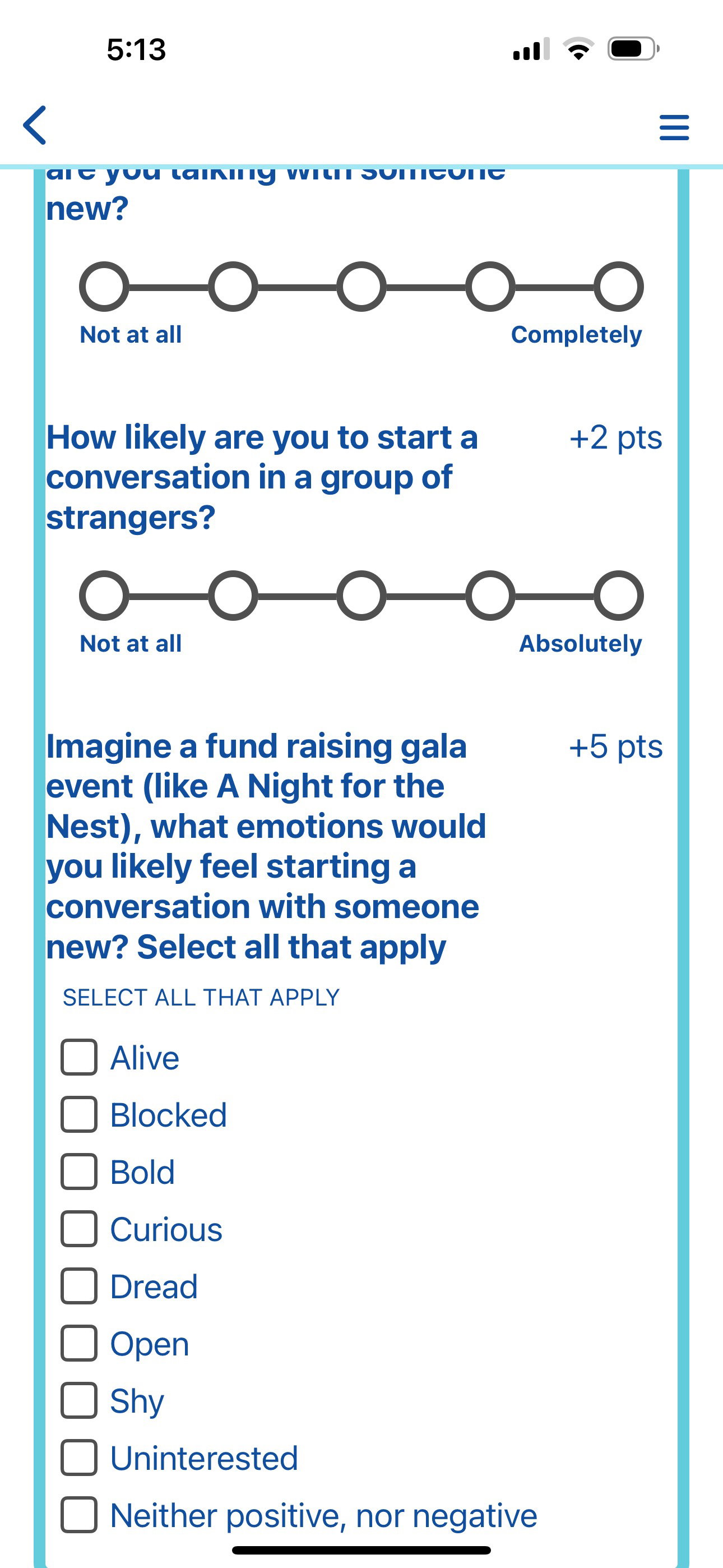This screenshot has height=1568, width=723.
Task: Choose the middle point on the Not at all–Completely scale
Action: click(x=361, y=287)
